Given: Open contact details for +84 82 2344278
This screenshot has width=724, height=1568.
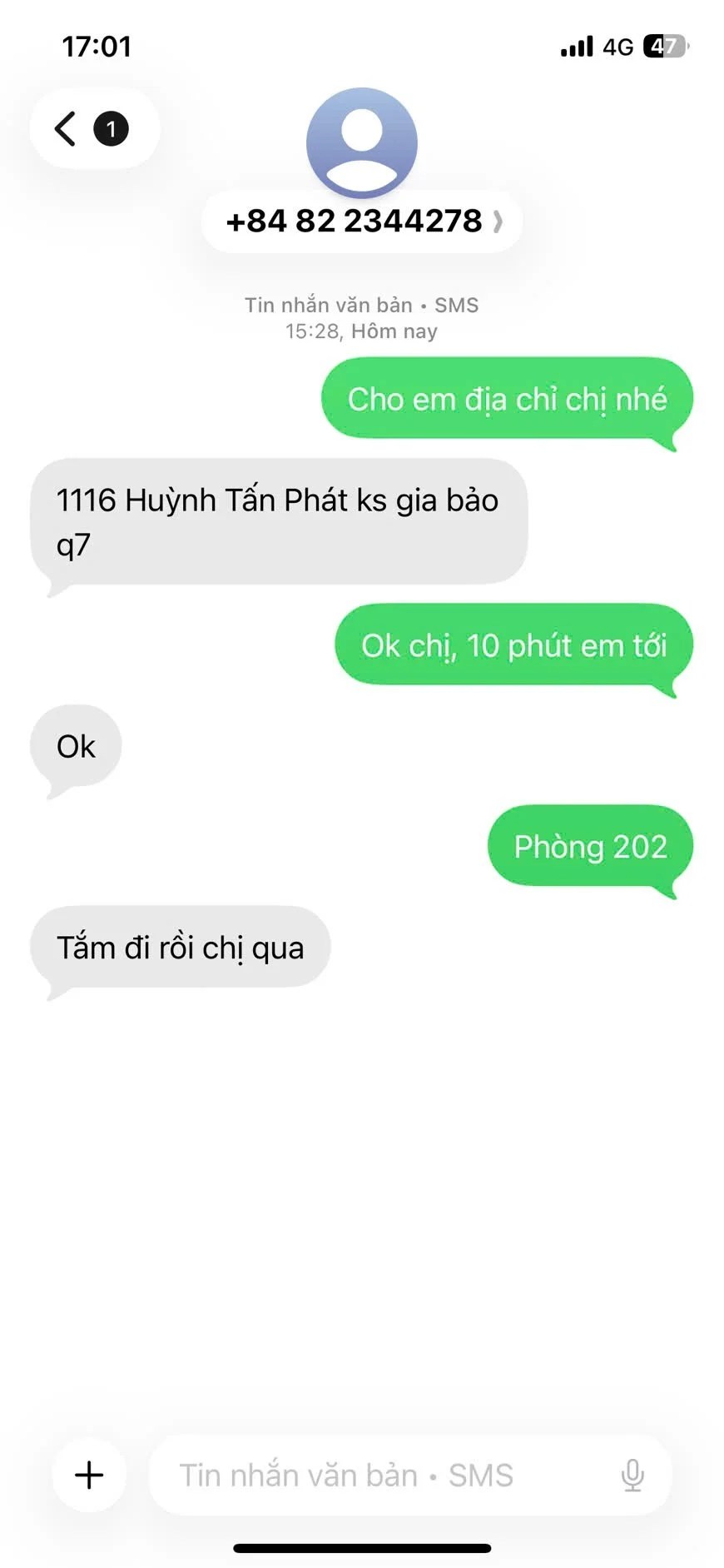Looking at the screenshot, I should pyautogui.click(x=363, y=222).
